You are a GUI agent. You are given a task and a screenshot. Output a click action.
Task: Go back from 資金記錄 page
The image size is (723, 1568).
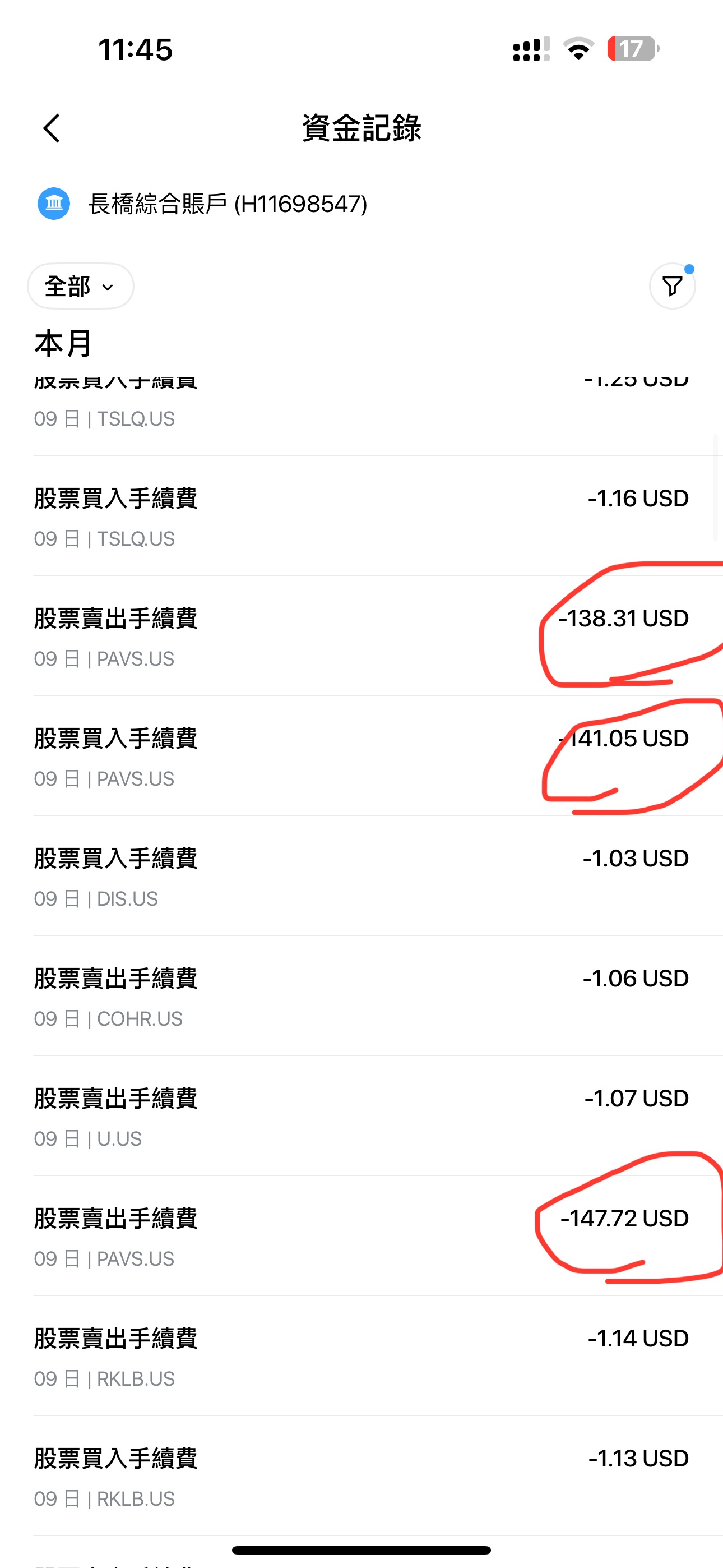pyautogui.click(x=52, y=128)
